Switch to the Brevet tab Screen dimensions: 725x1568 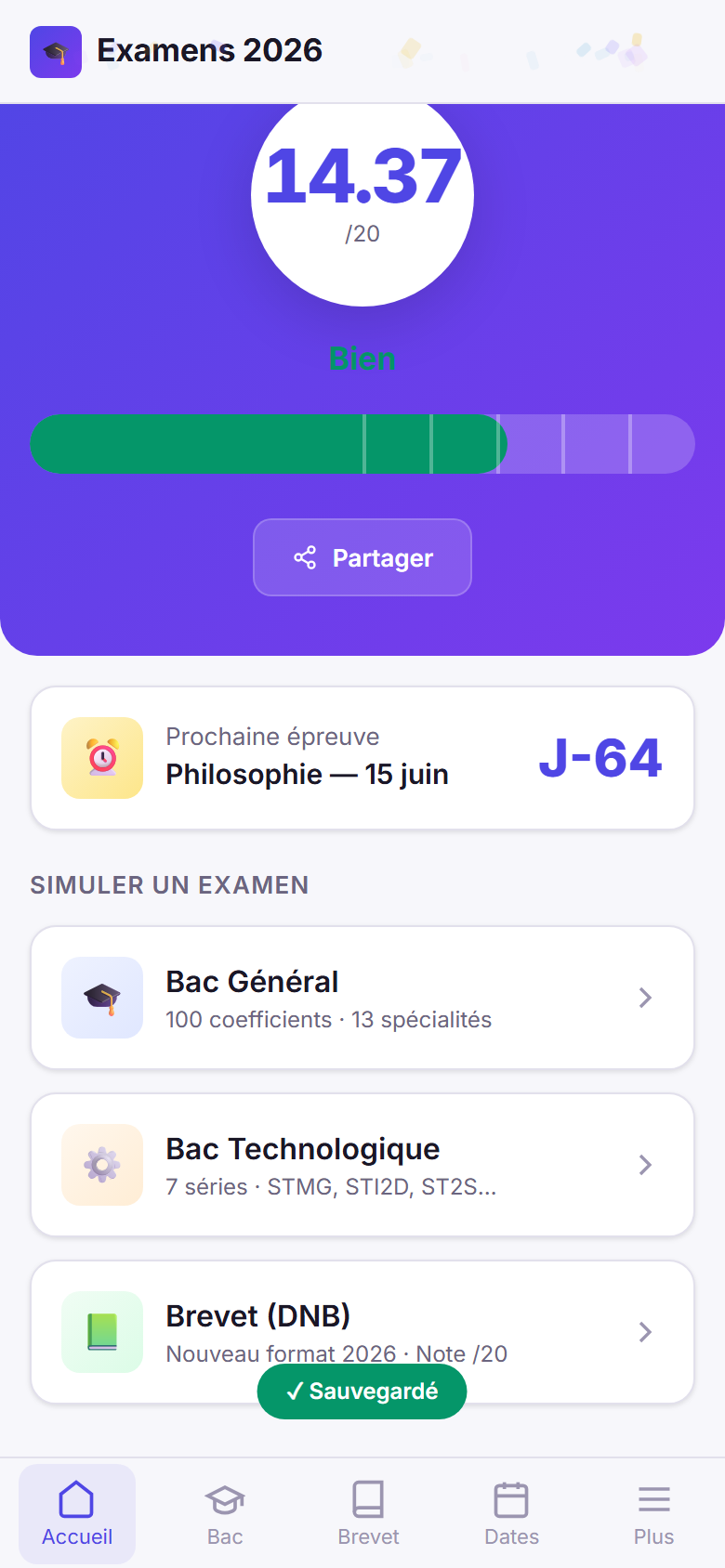pos(368,1514)
